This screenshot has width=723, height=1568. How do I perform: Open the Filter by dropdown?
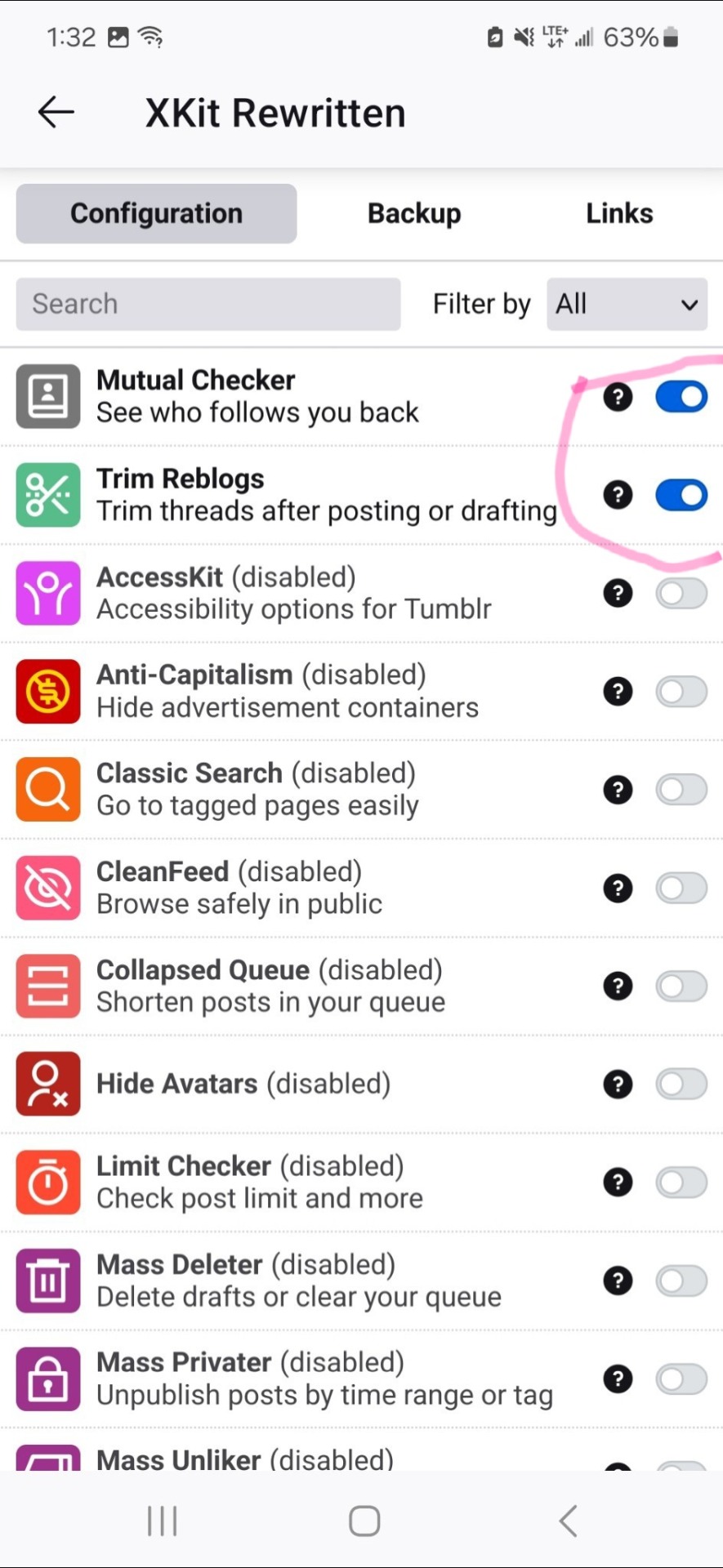point(627,304)
